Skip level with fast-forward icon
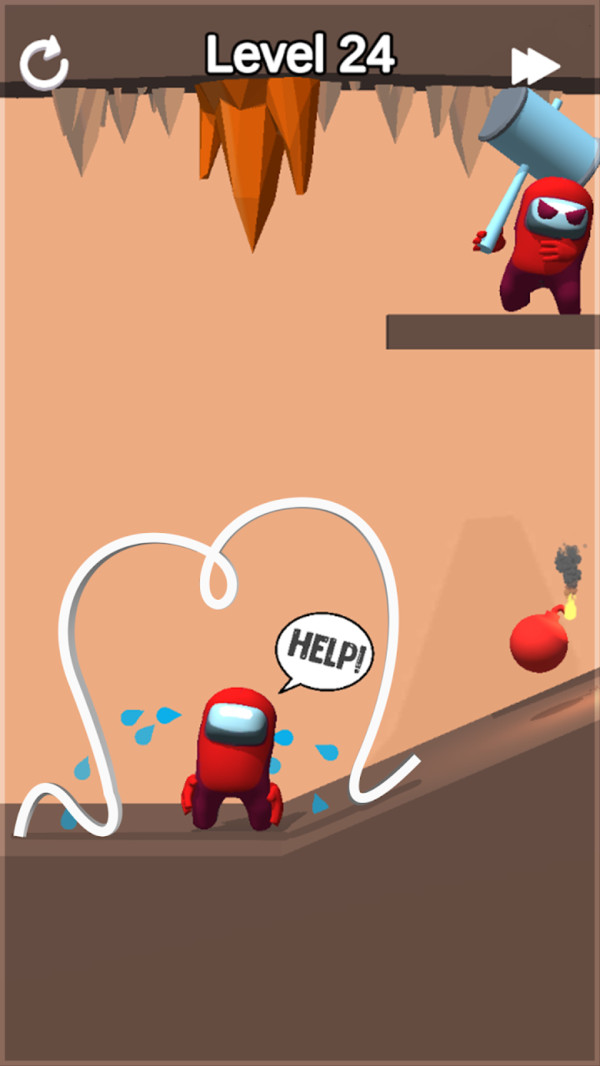The height and width of the screenshot is (1066, 600). click(x=535, y=66)
